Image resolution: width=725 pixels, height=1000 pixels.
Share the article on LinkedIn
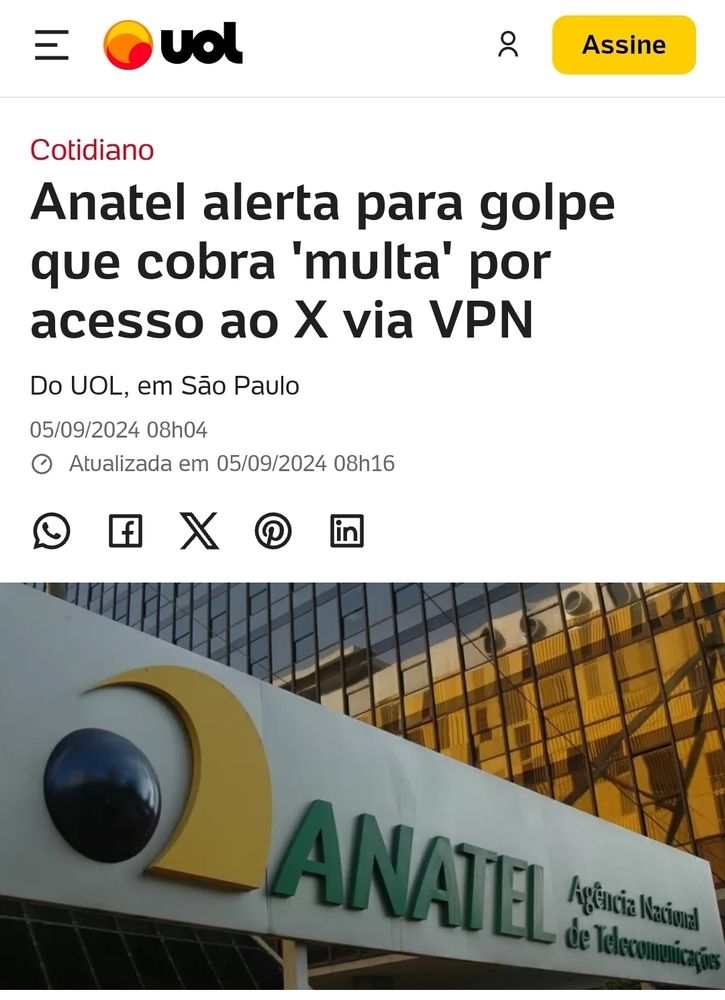(x=346, y=531)
